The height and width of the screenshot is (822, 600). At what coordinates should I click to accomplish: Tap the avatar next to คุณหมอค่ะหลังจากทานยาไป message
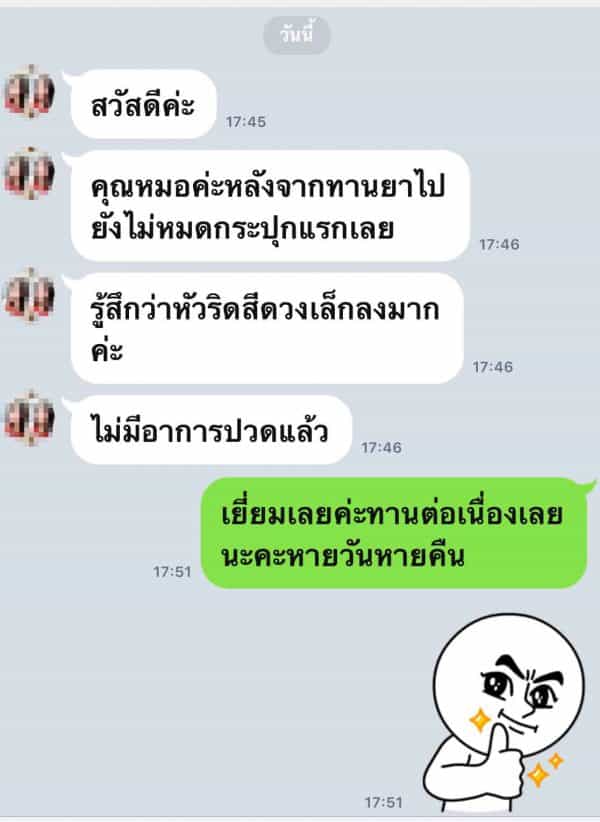[x=29, y=174]
